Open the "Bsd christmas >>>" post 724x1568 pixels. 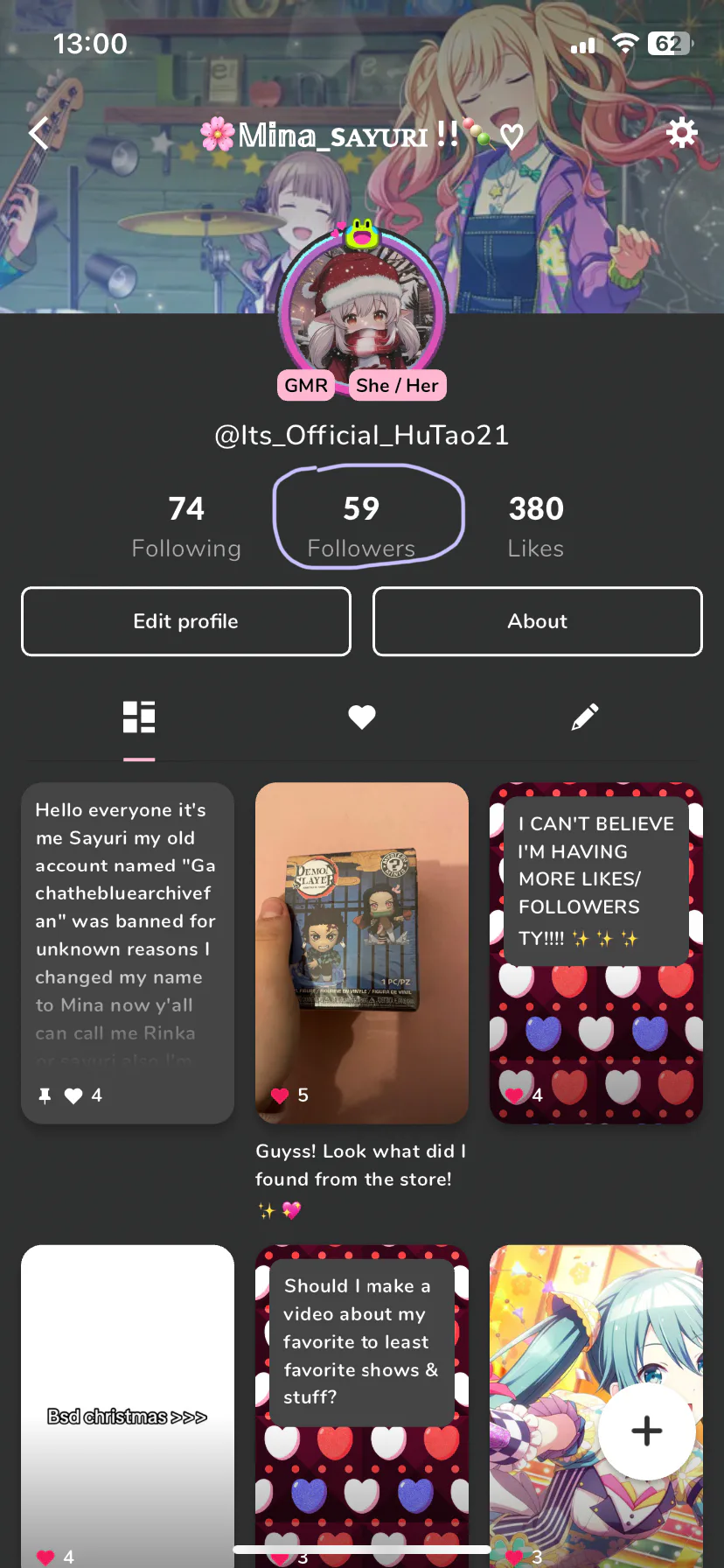click(x=128, y=1406)
